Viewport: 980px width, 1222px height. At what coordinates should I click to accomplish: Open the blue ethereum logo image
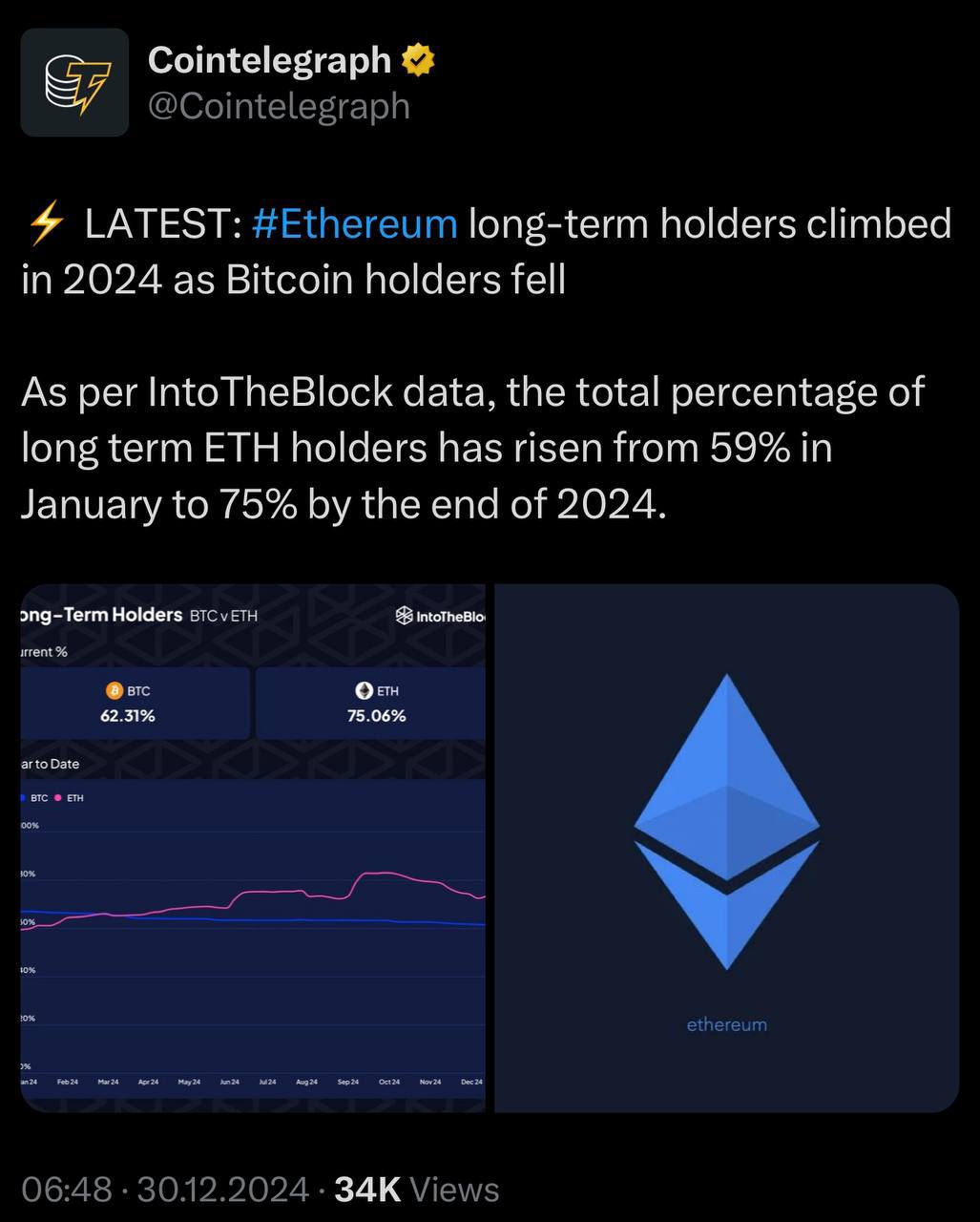click(x=726, y=848)
